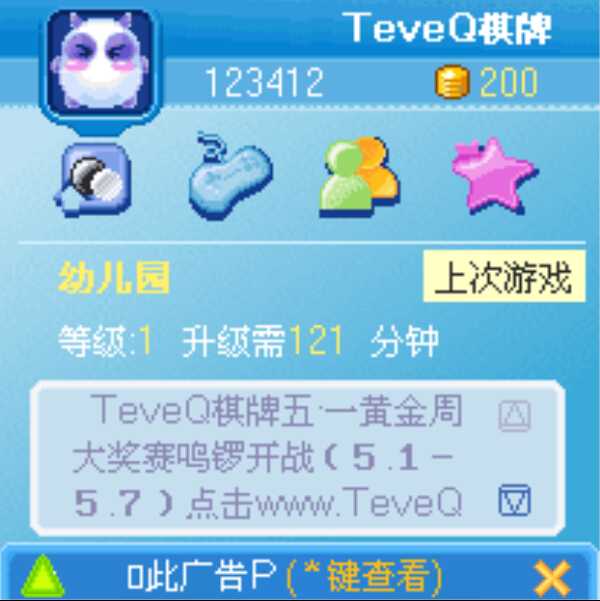Open the purple avatar profile picture
This screenshot has height=601, width=600.
98,62
